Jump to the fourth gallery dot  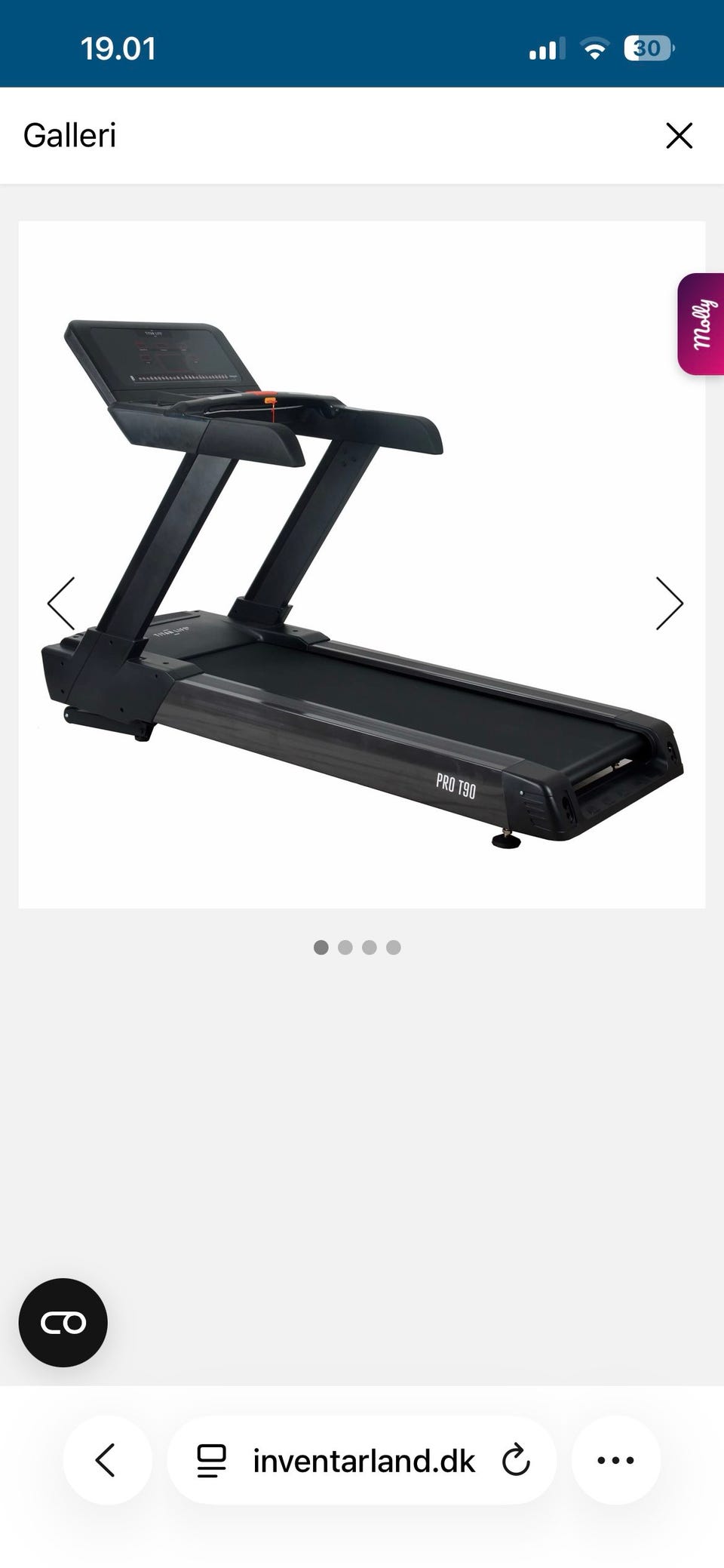[x=394, y=947]
